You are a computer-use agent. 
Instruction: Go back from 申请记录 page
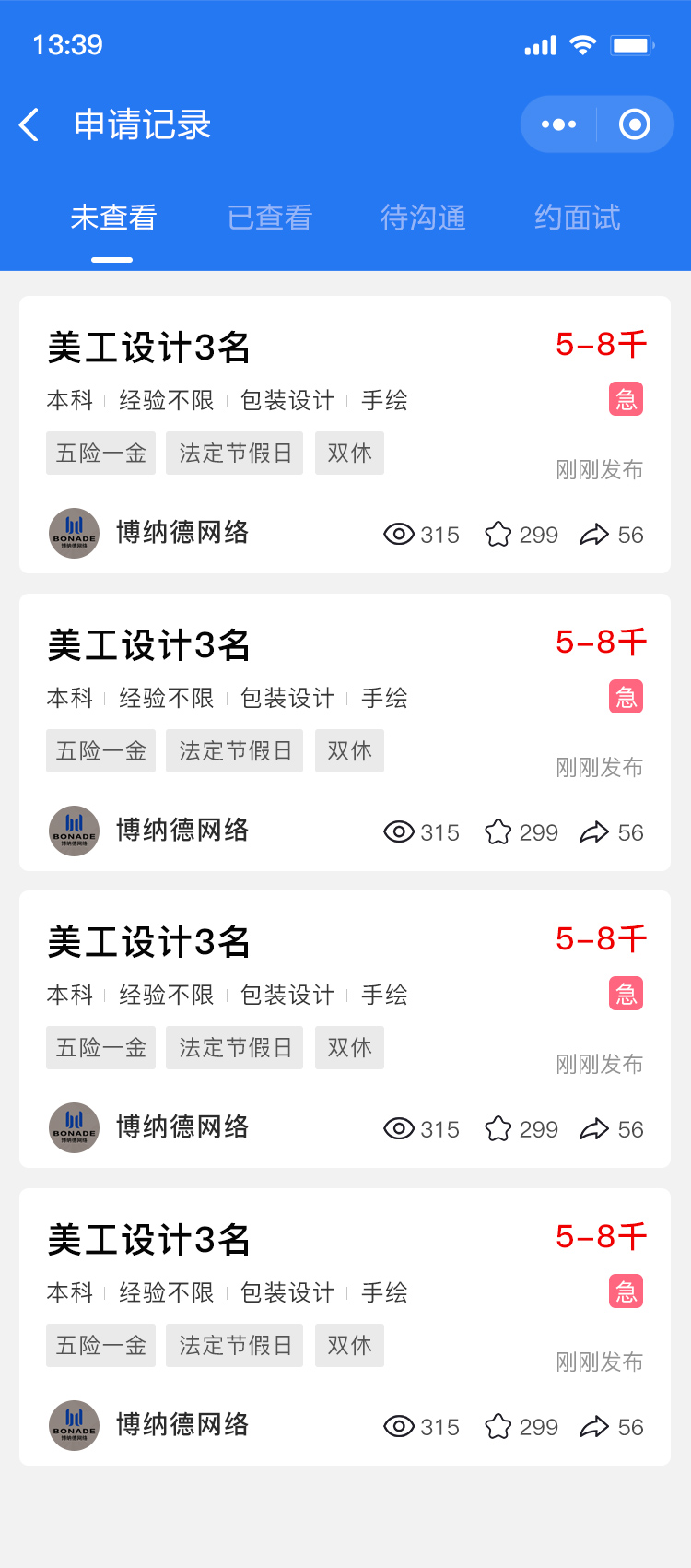click(29, 124)
